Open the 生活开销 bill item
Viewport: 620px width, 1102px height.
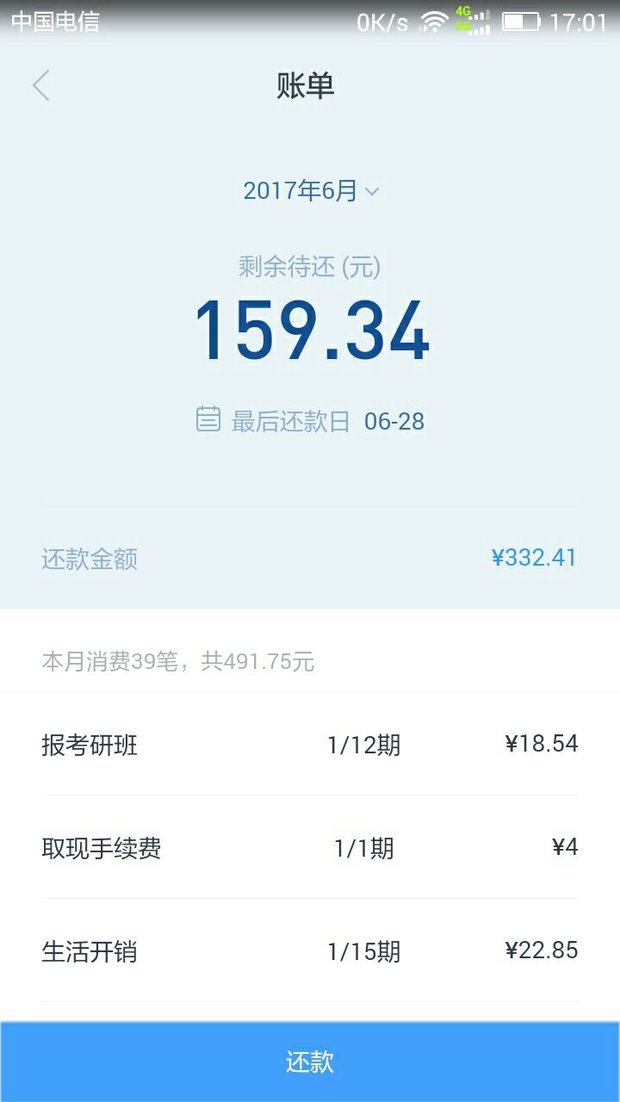pos(310,951)
